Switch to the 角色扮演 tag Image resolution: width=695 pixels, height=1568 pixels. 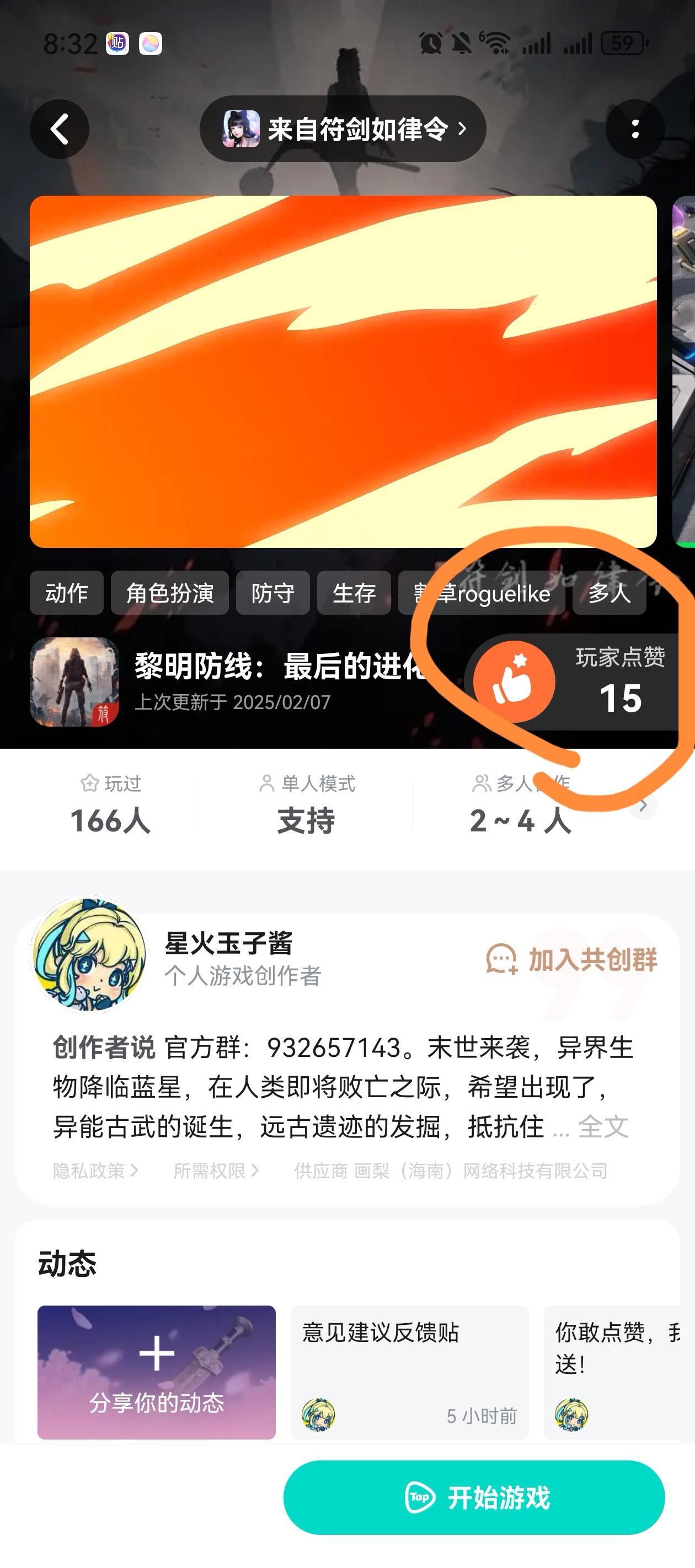(170, 593)
